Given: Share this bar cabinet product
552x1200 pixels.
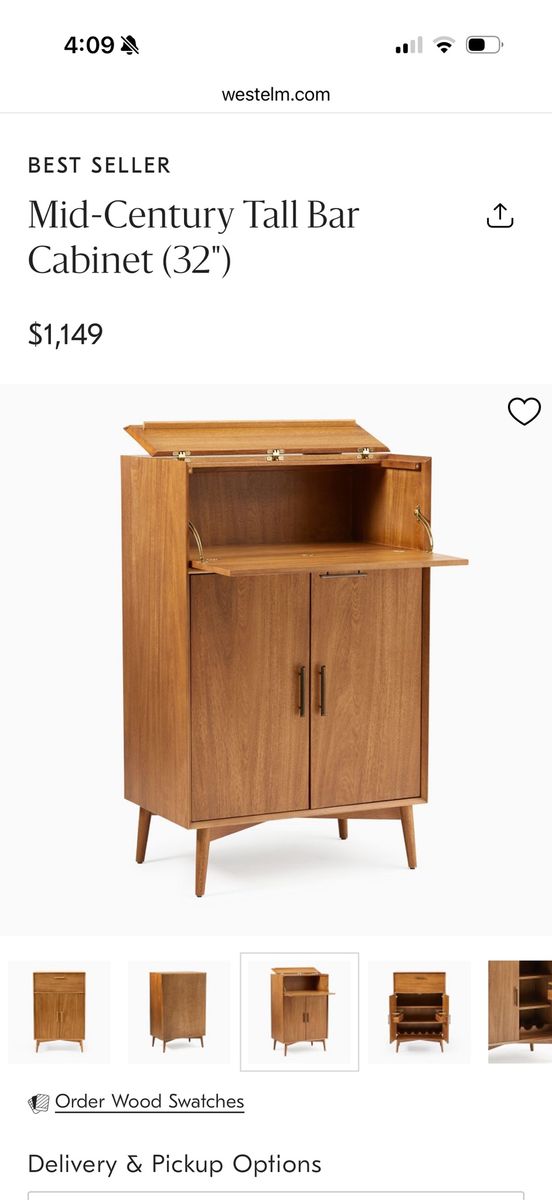Looking at the screenshot, I should (x=499, y=215).
